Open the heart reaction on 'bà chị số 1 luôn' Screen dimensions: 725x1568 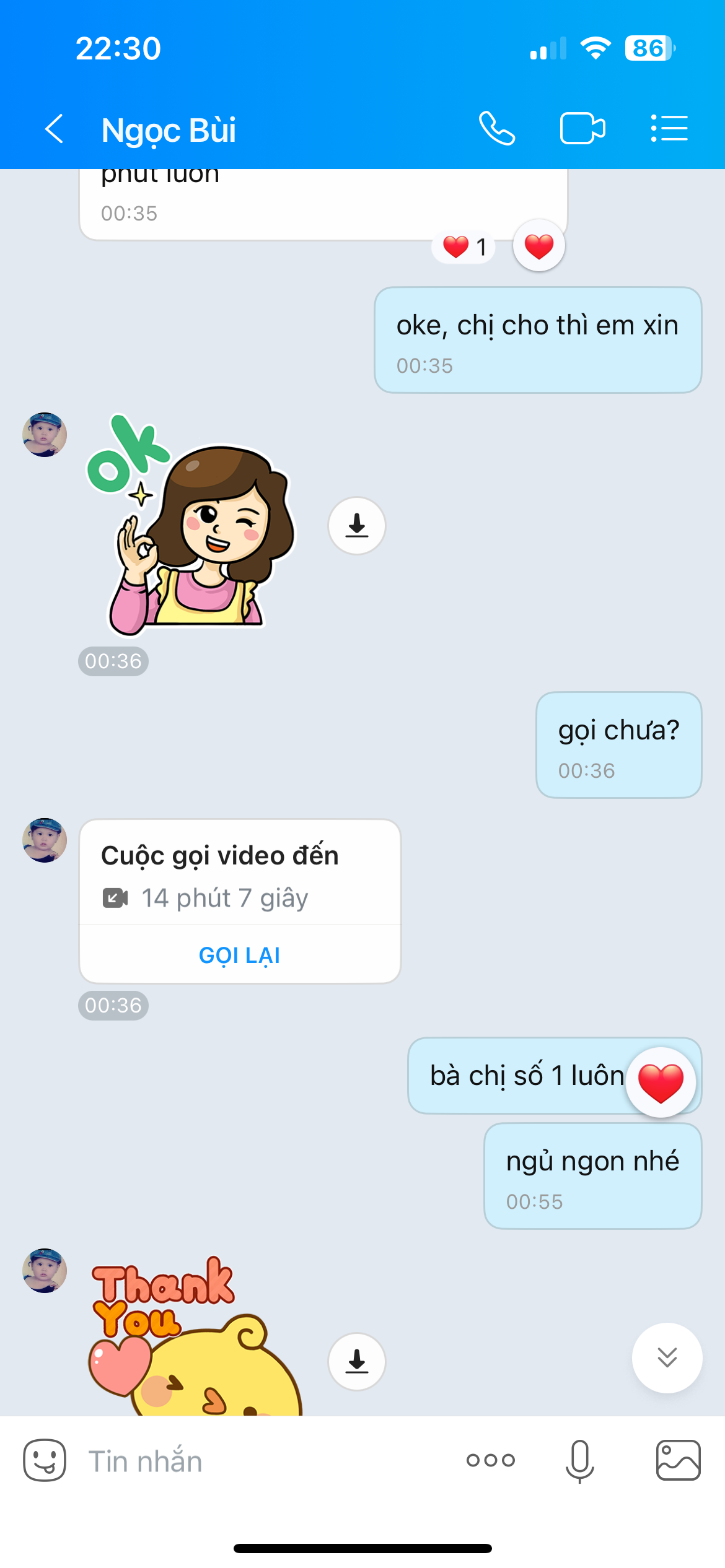coord(661,1082)
